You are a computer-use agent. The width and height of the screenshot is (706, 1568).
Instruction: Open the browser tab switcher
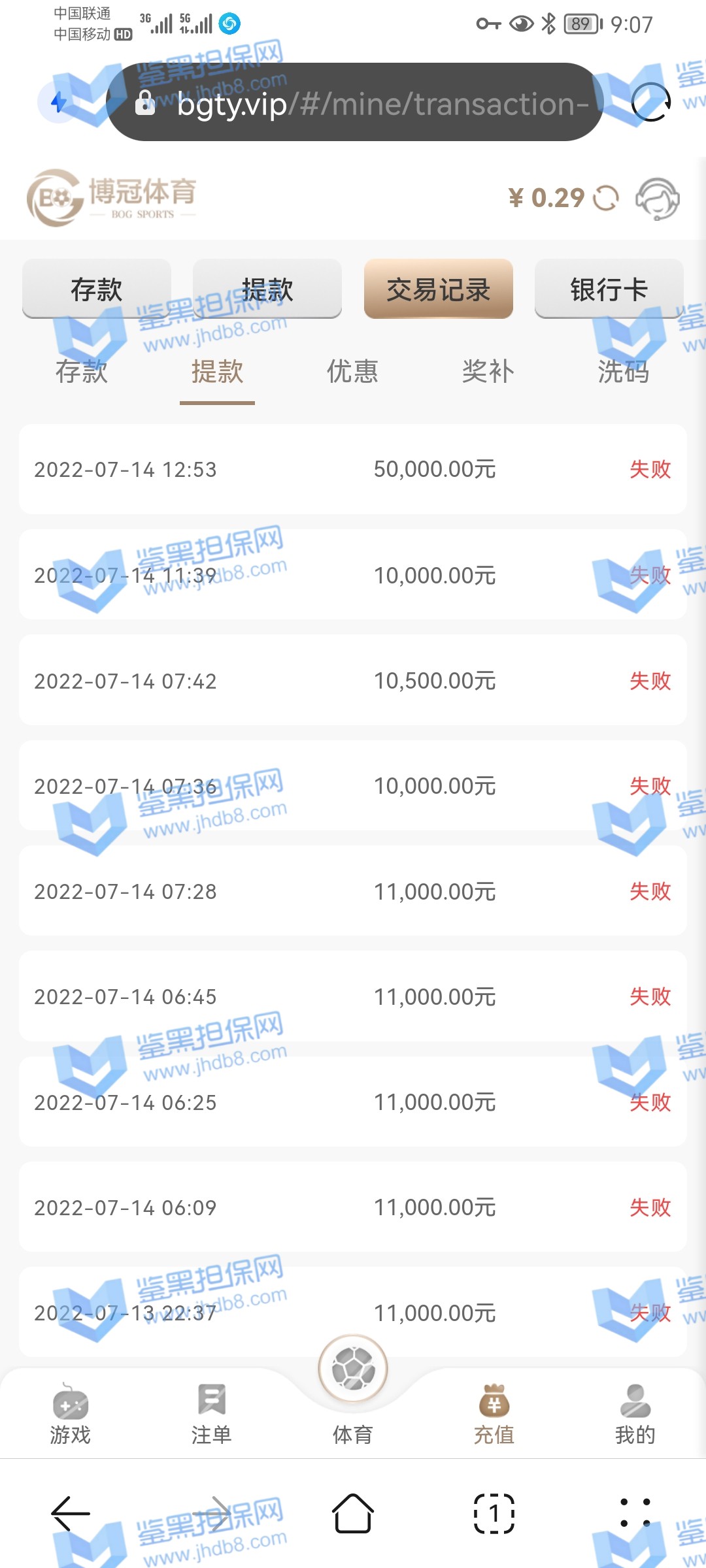tap(494, 1513)
